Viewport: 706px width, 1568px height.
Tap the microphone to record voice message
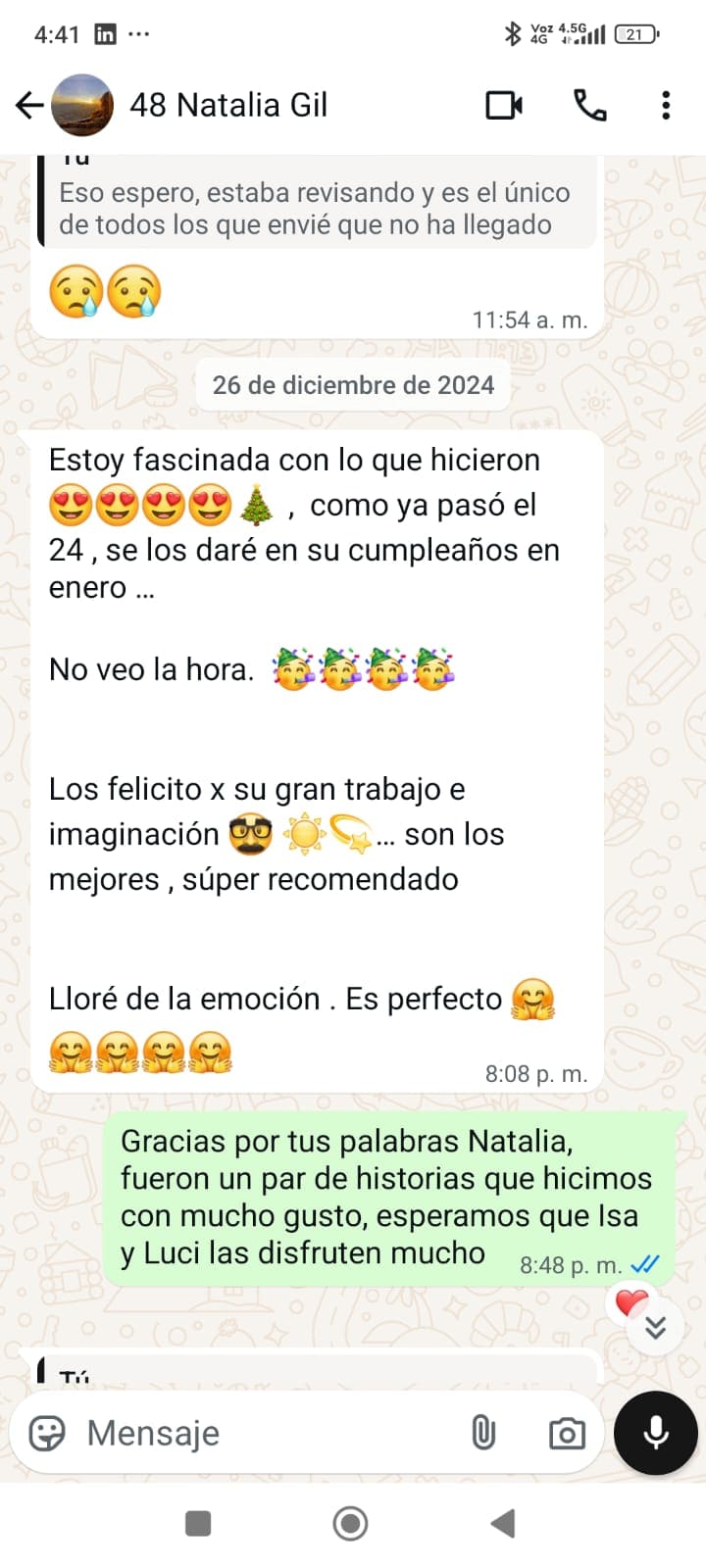pyautogui.click(x=655, y=1433)
